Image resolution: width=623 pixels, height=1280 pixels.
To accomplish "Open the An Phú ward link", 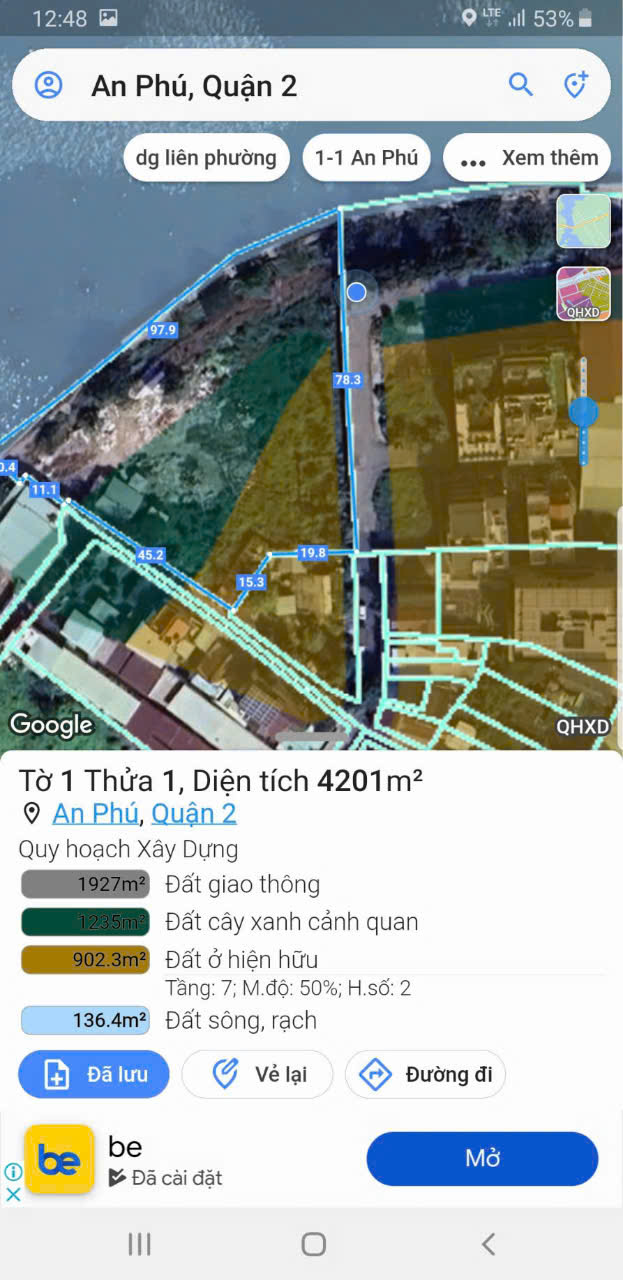I will (95, 814).
